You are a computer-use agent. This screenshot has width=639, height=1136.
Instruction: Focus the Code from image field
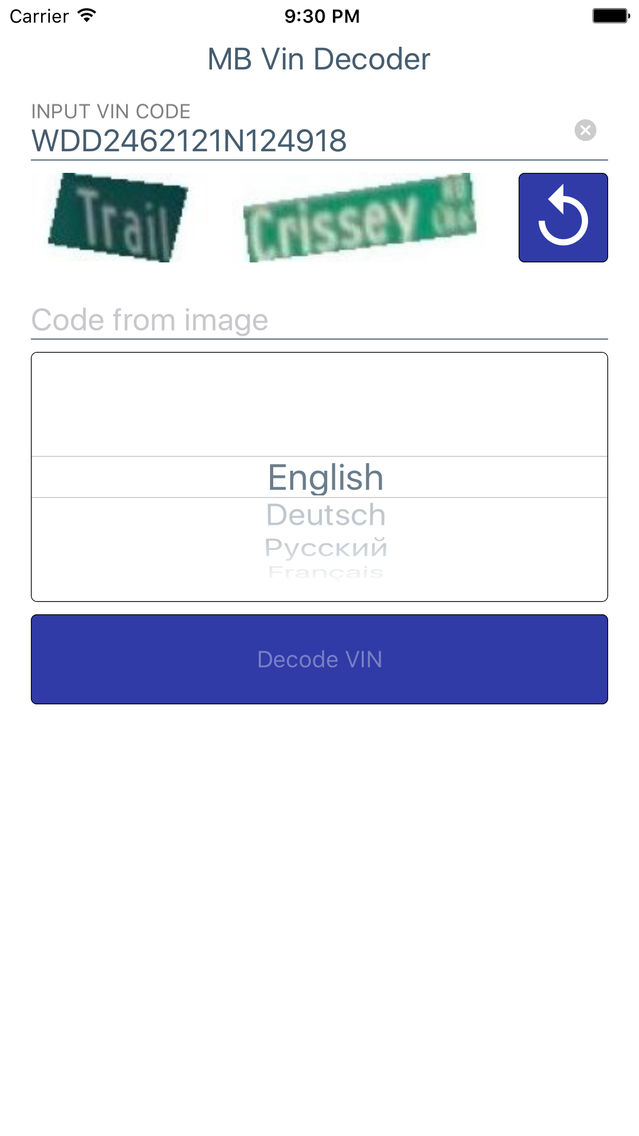coord(318,320)
